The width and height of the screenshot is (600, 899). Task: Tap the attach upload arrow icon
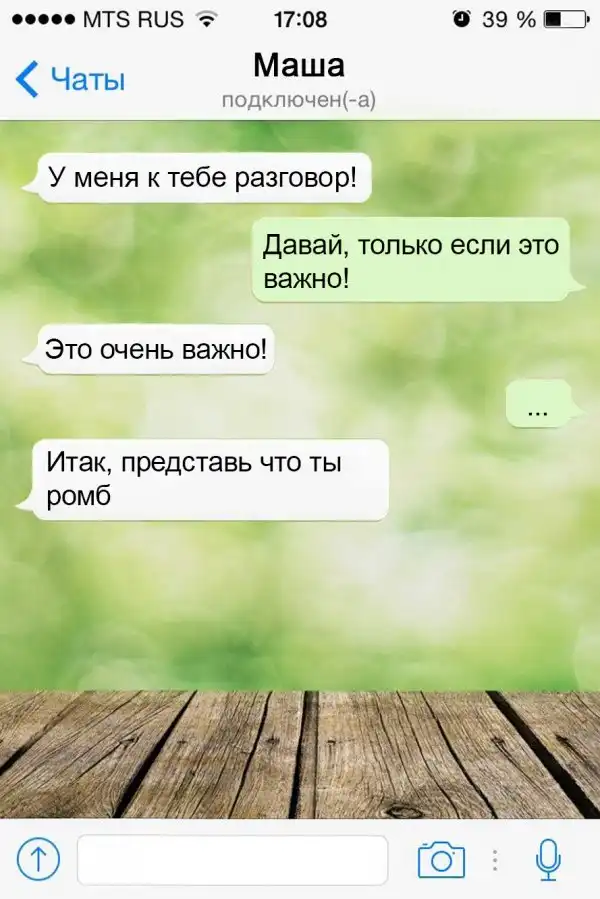click(38, 858)
